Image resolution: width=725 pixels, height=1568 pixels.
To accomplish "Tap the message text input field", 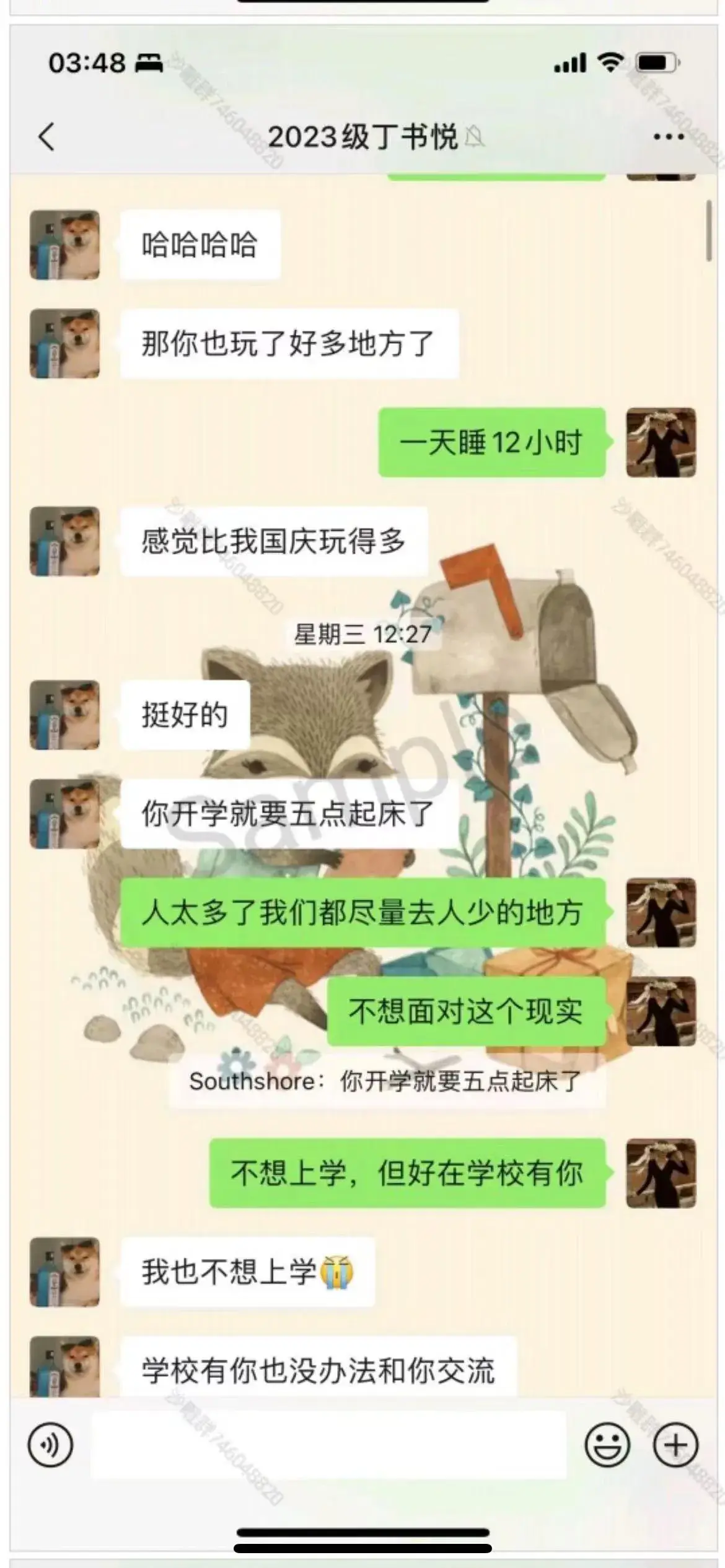I will point(328,1445).
